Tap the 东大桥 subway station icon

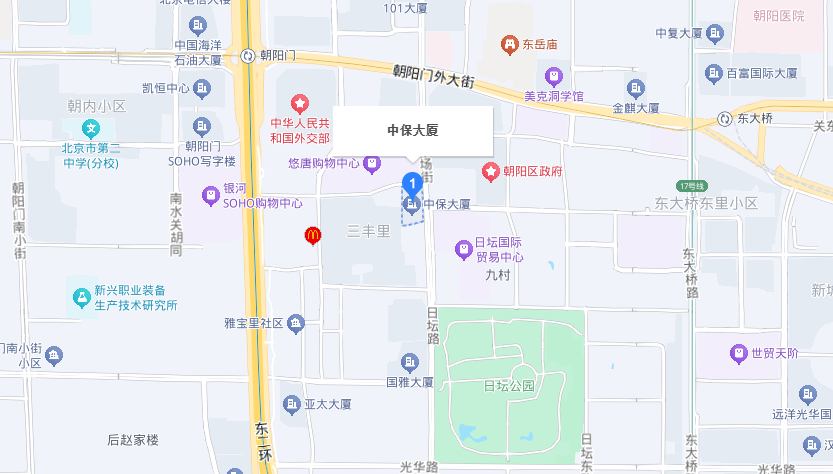pos(724,119)
